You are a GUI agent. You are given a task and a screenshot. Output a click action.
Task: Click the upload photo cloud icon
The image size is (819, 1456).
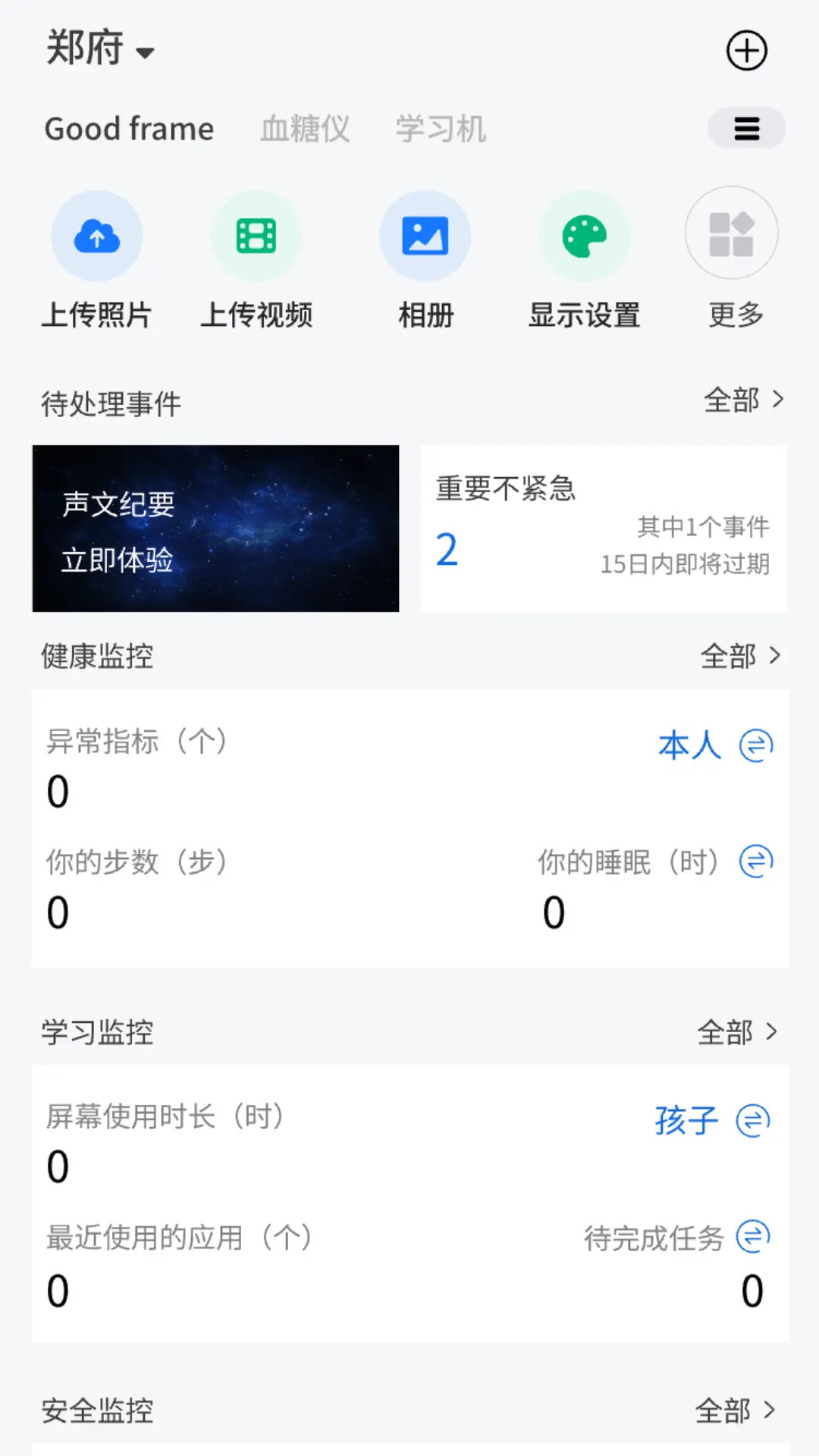[x=96, y=236]
